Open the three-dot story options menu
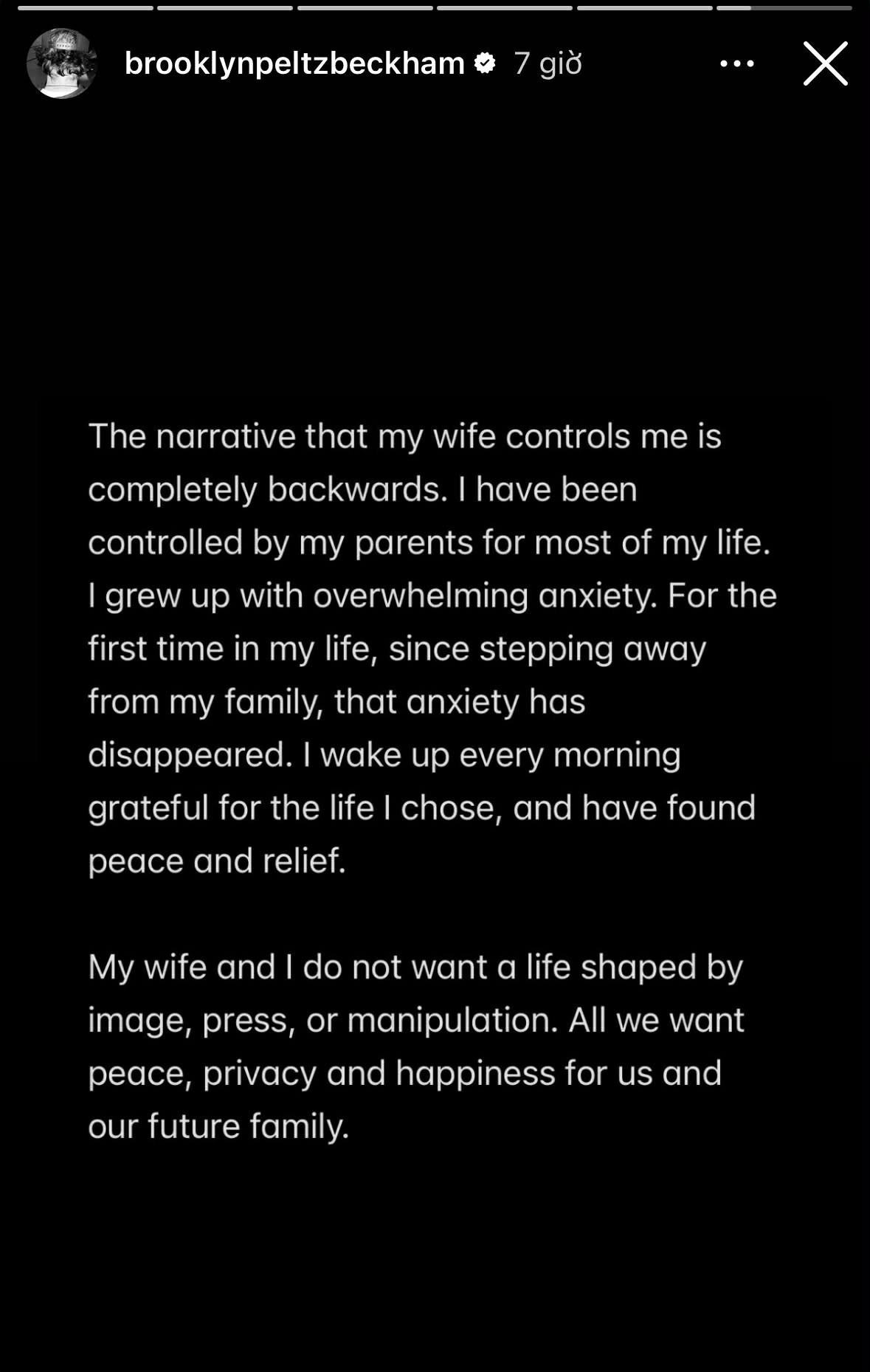Screen dimensions: 870x1372 coord(736,63)
